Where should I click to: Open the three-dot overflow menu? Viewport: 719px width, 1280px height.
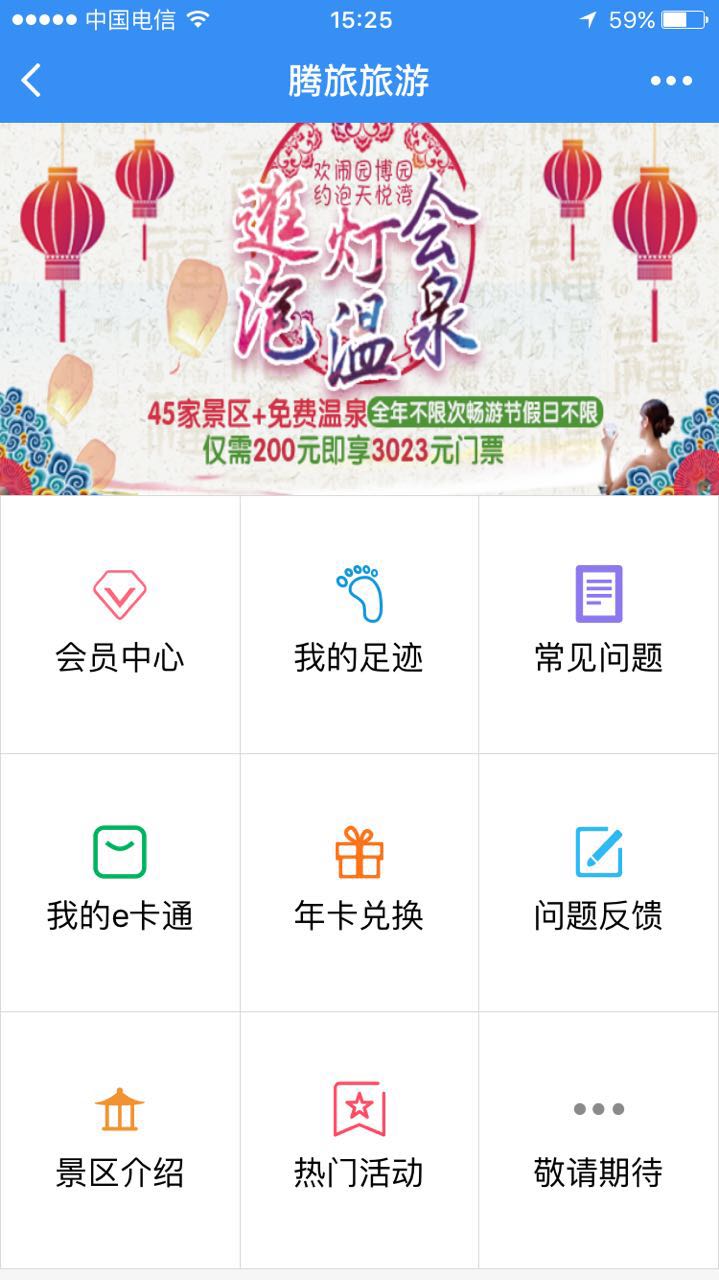coord(671,81)
